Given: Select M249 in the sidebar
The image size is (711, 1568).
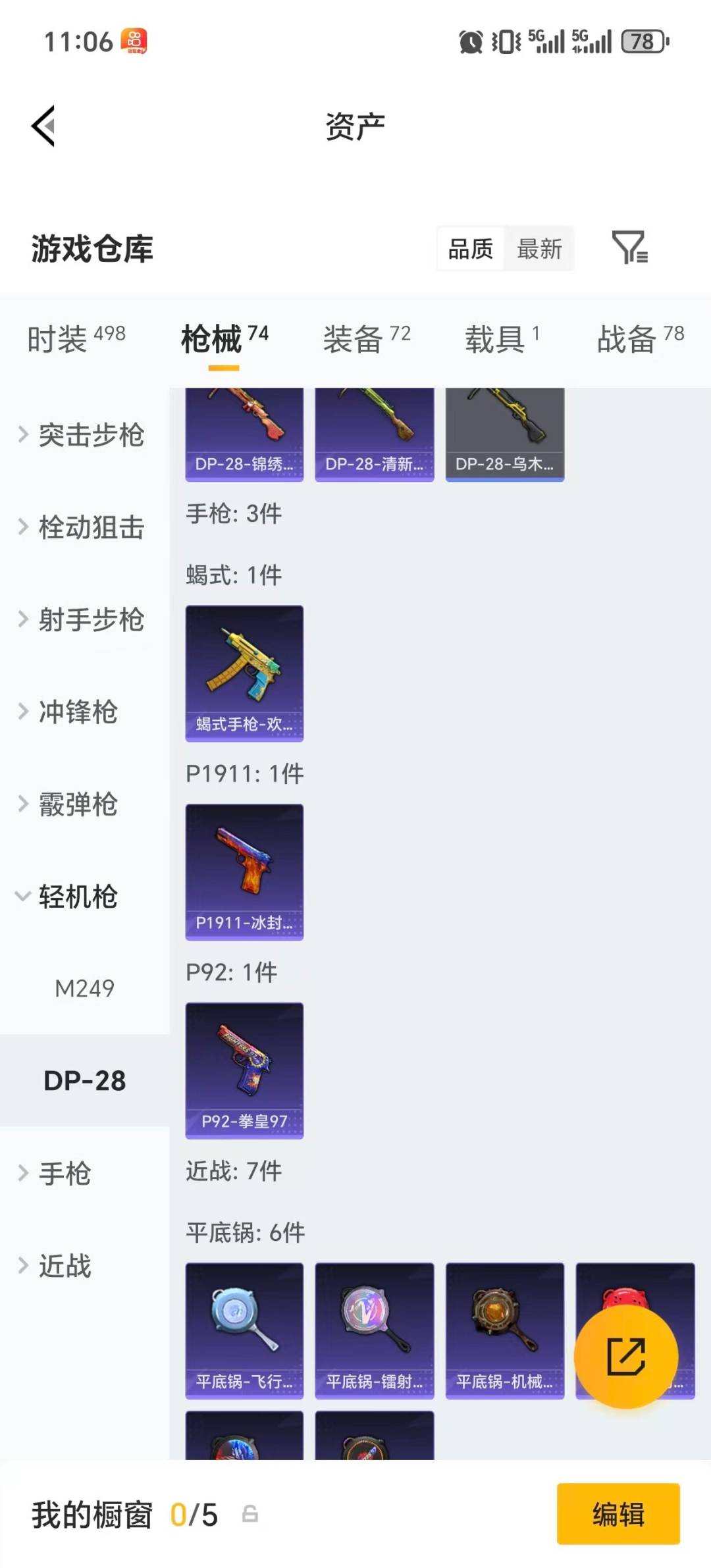Looking at the screenshot, I should pyautogui.click(x=86, y=988).
